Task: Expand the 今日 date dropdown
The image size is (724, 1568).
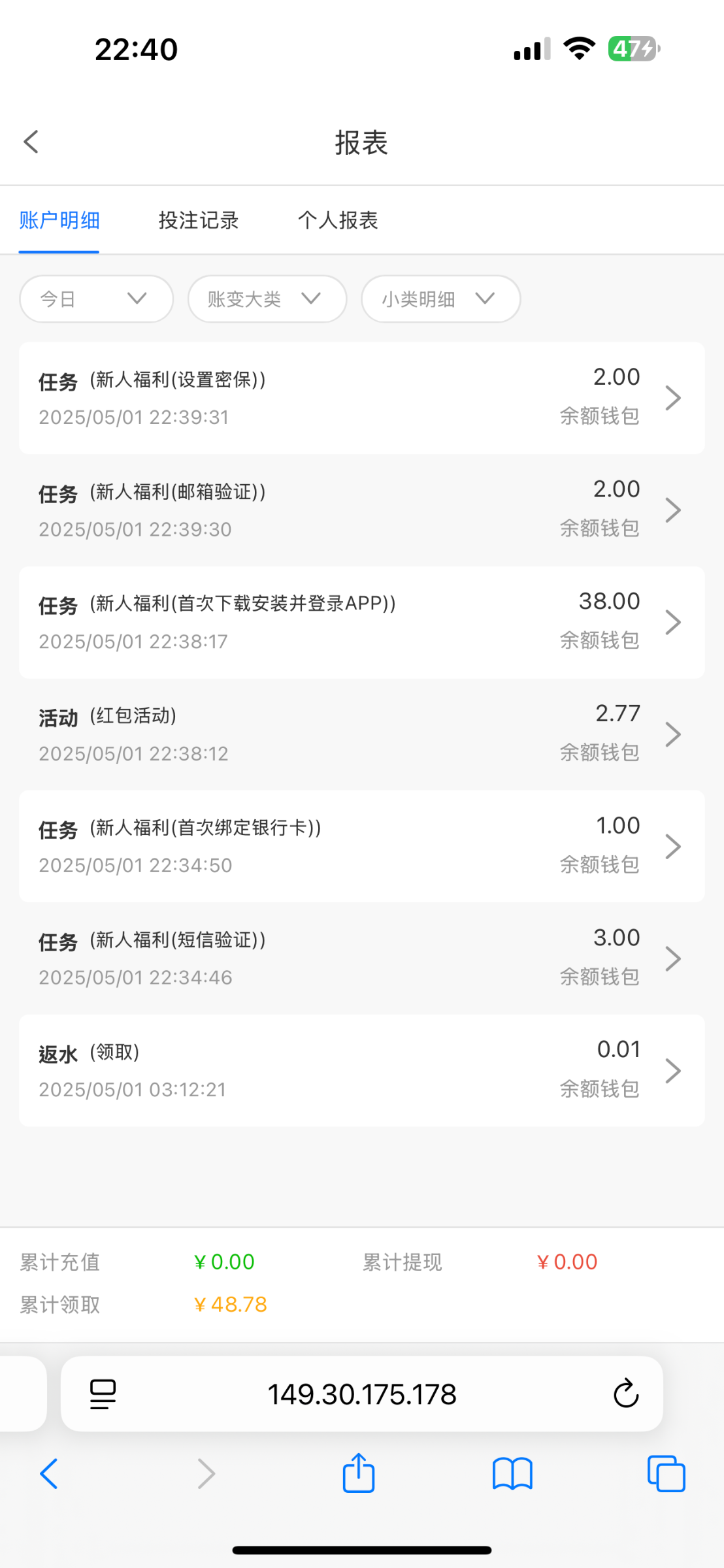Action: coord(97,299)
